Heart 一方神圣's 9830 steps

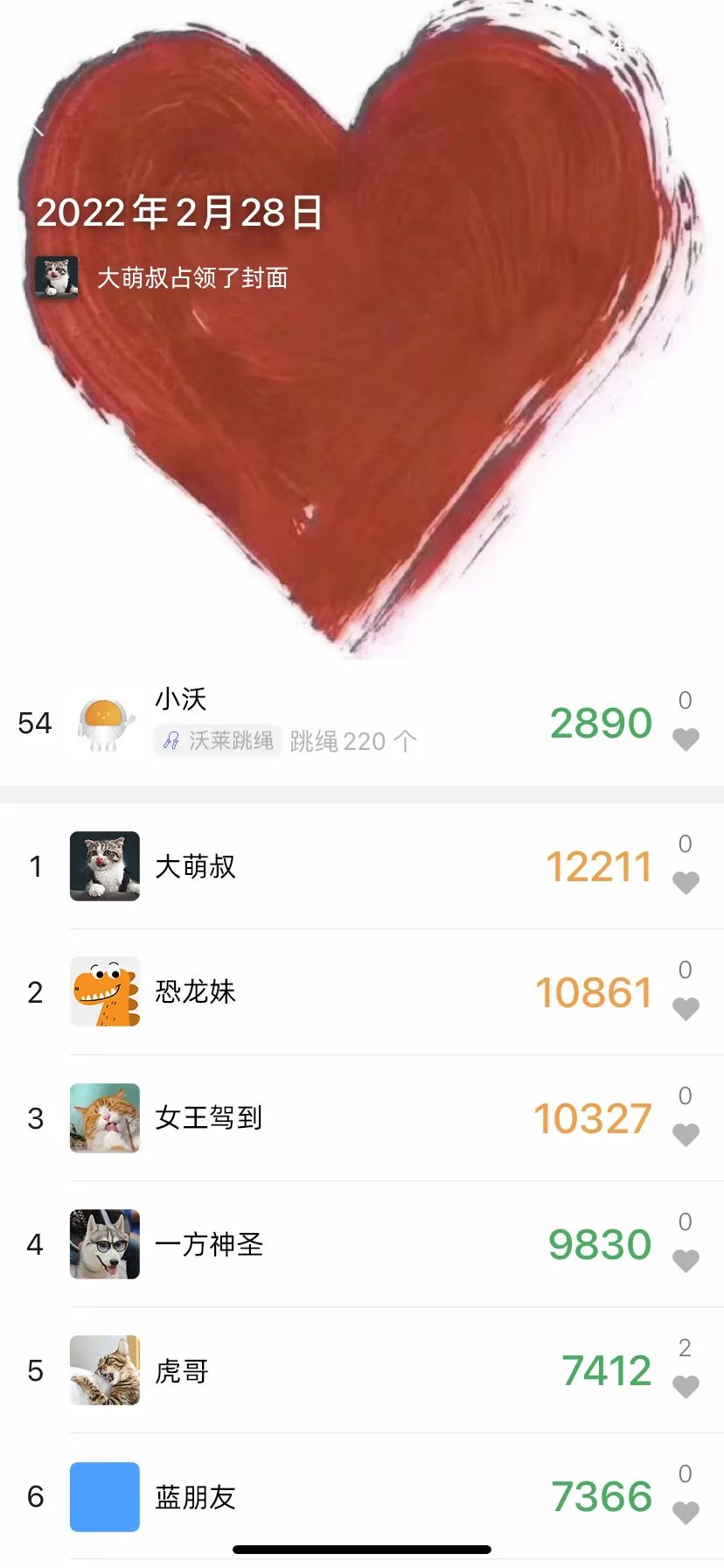[x=686, y=1261]
